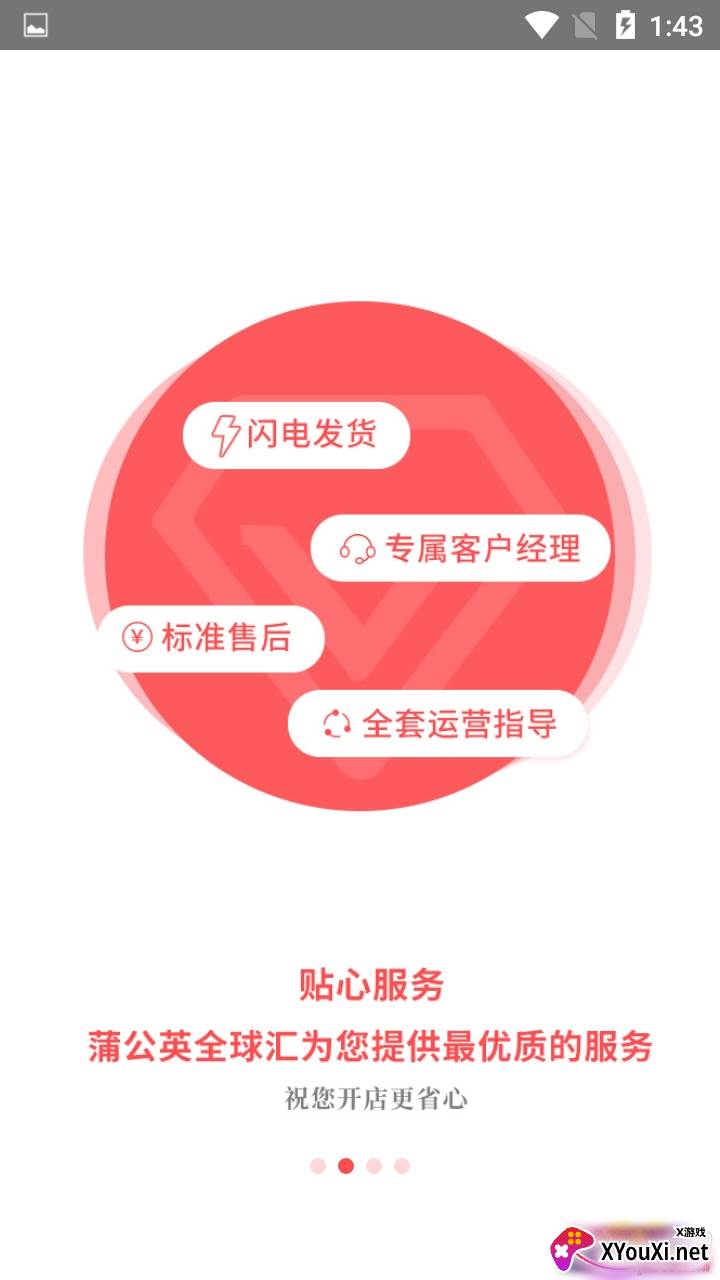Tap the active second page dot
Image resolution: width=720 pixels, height=1280 pixels.
click(x=346, y=1166)
